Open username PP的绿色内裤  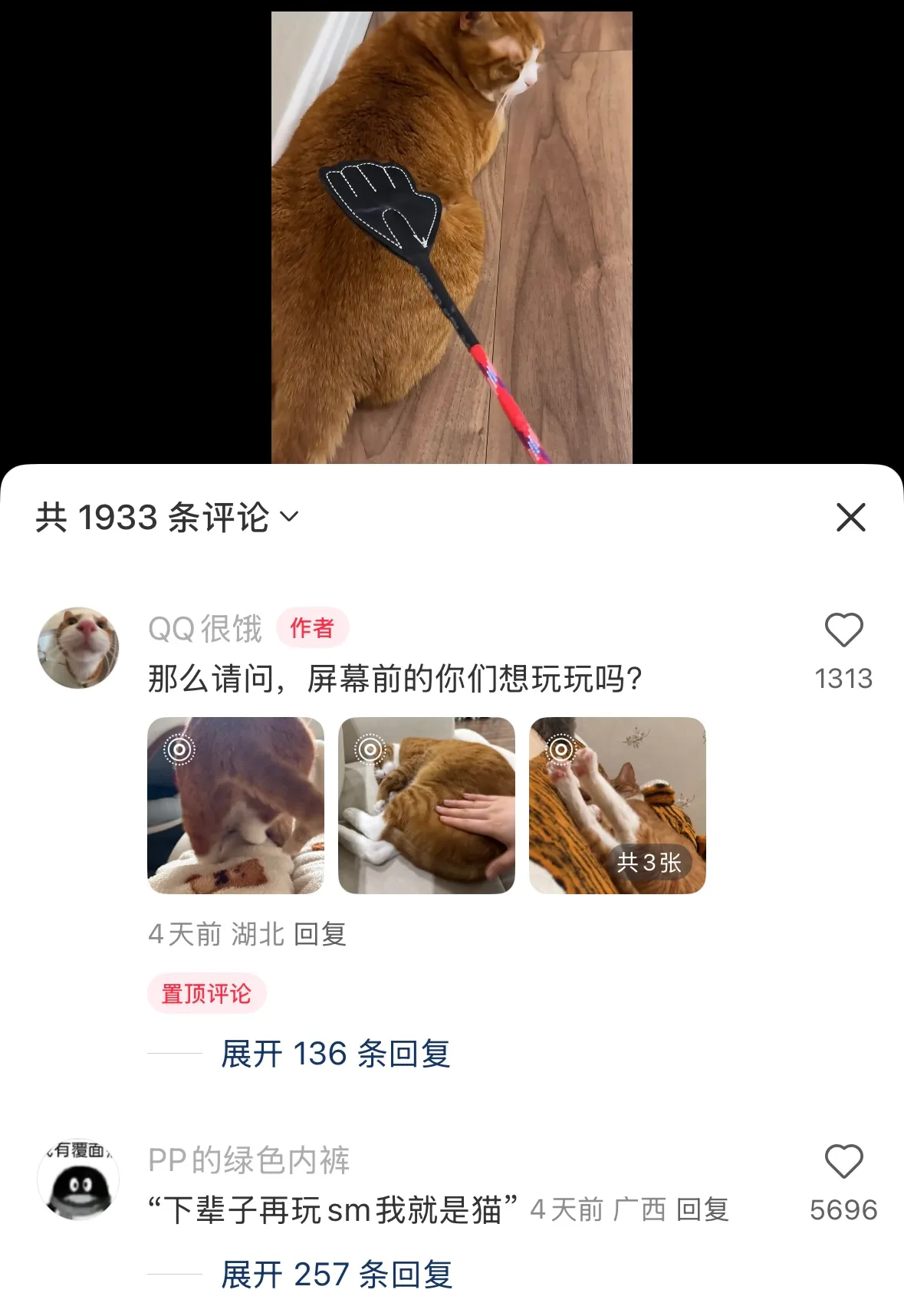[x=248, y=1160]
